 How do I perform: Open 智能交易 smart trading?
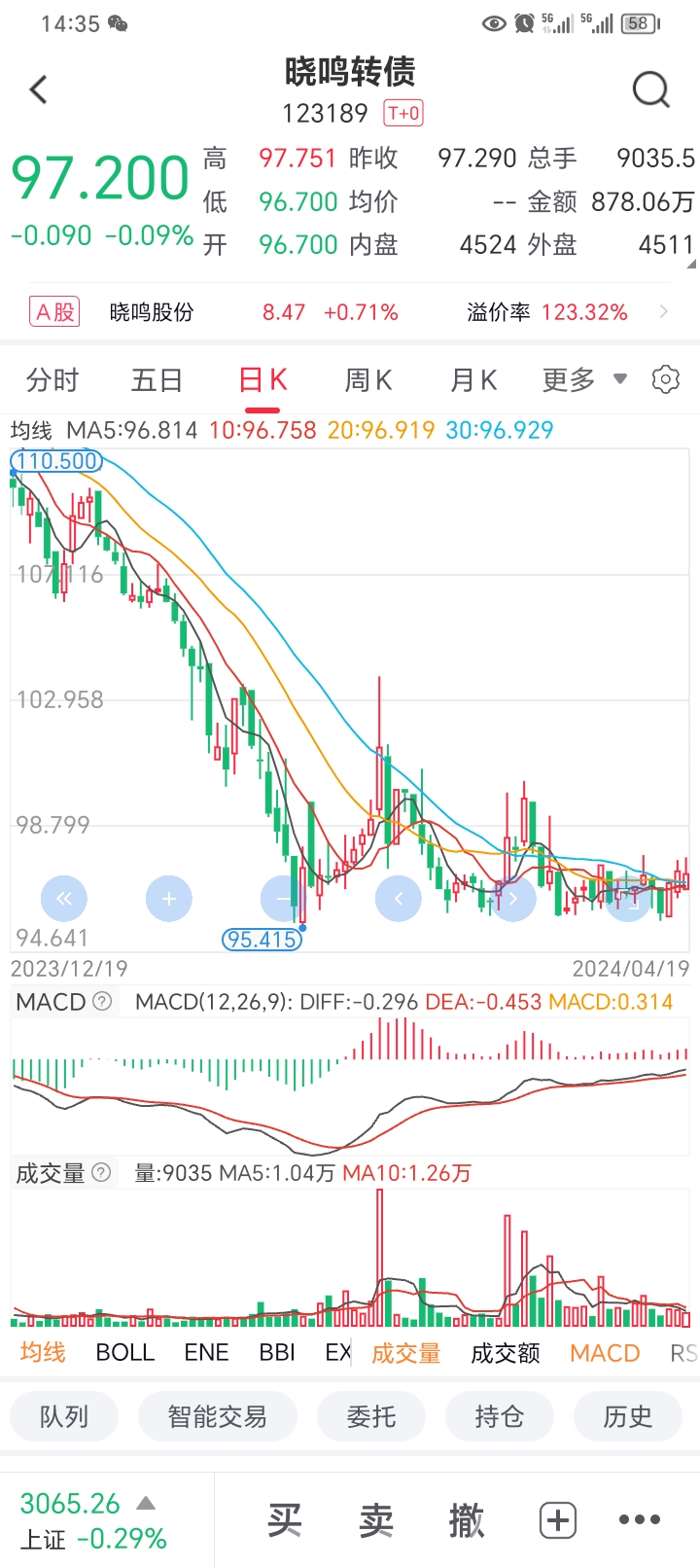pos(217,1417)
